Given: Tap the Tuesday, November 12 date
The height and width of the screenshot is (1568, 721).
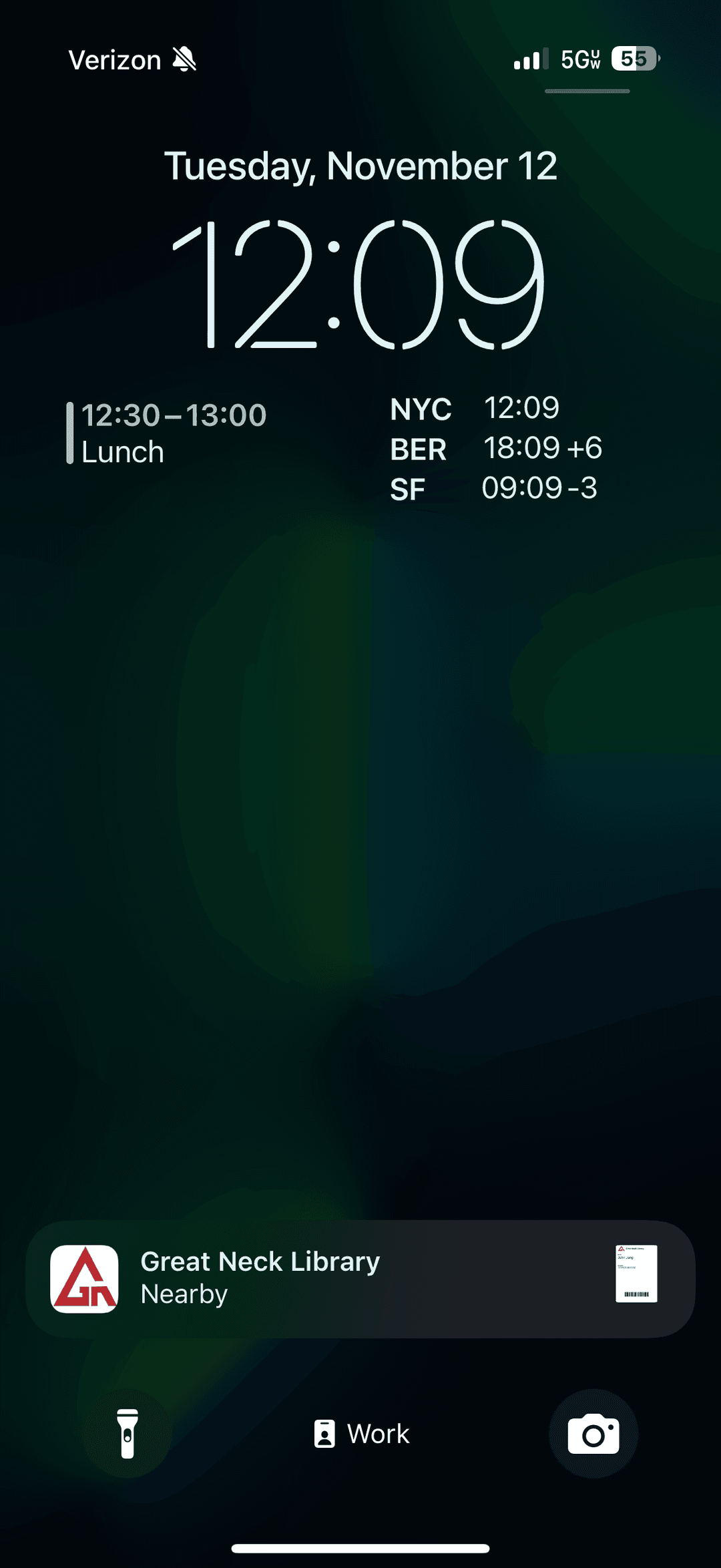Looking at the screenshot, I should [x=360, y=166].
